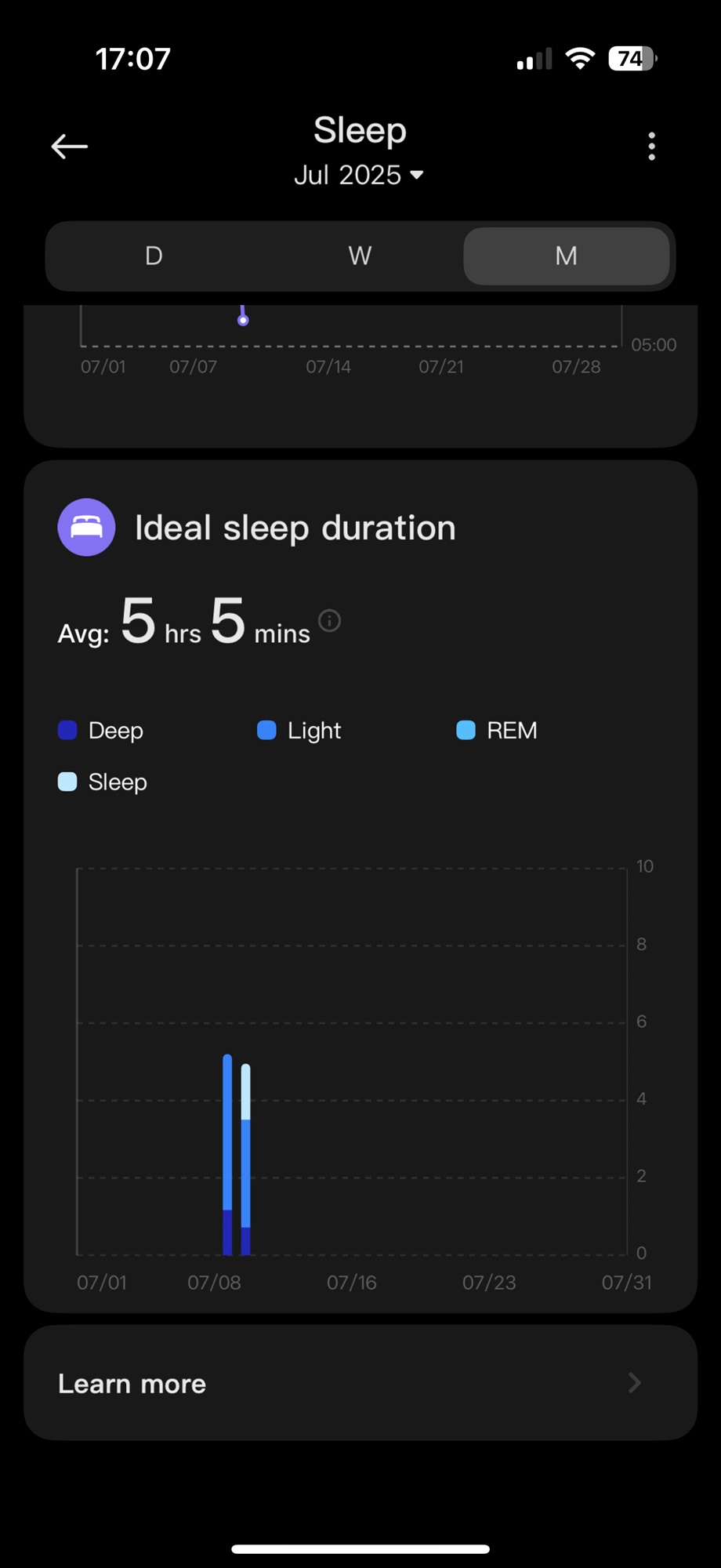
Task: Switch to the D day view
Action: click(154, 256)
